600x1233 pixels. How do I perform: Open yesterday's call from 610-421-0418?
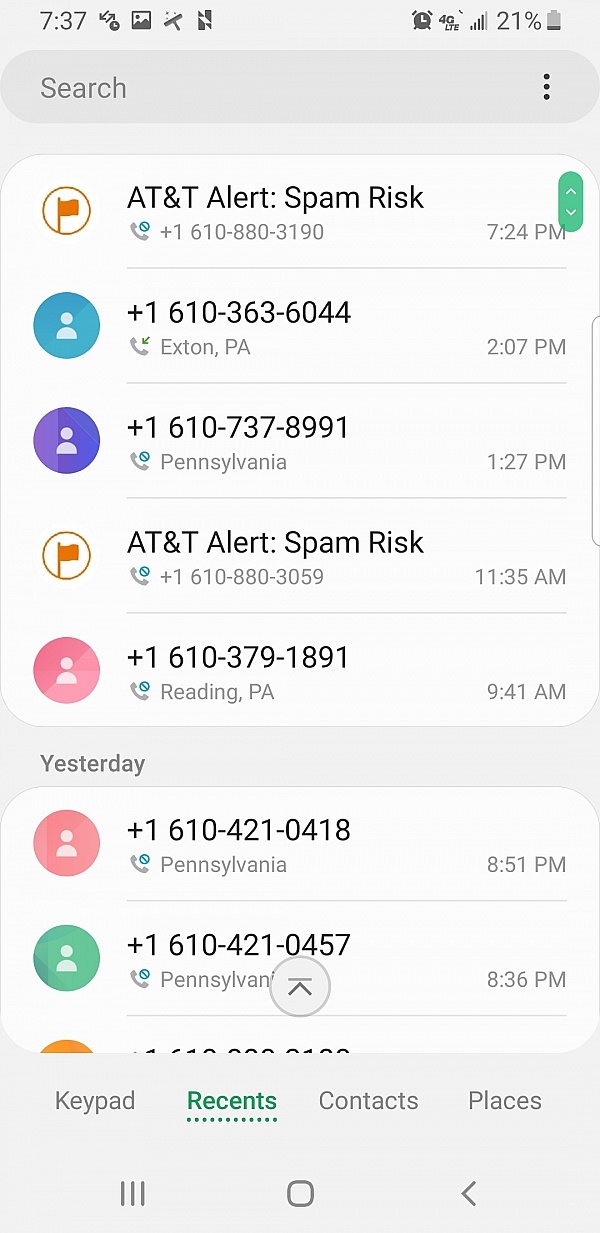[x=300, y=844]
